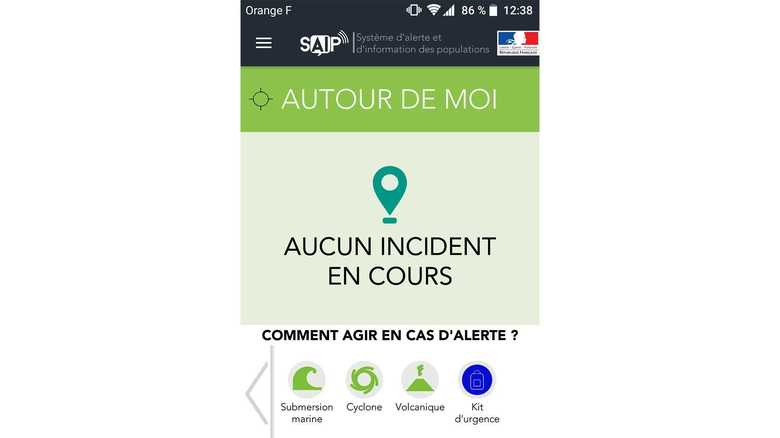Open the Autour de moi location section
780x438 pixels.
coord(389,99)
